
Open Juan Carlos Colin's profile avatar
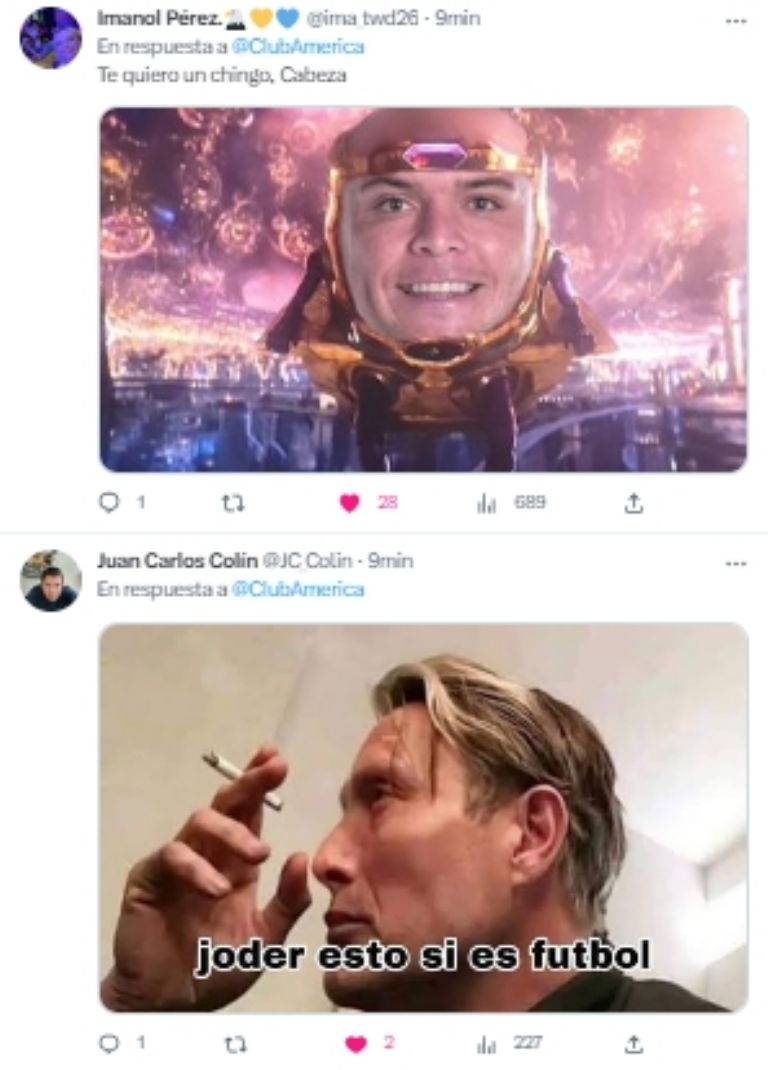click(x=50, y=580)
